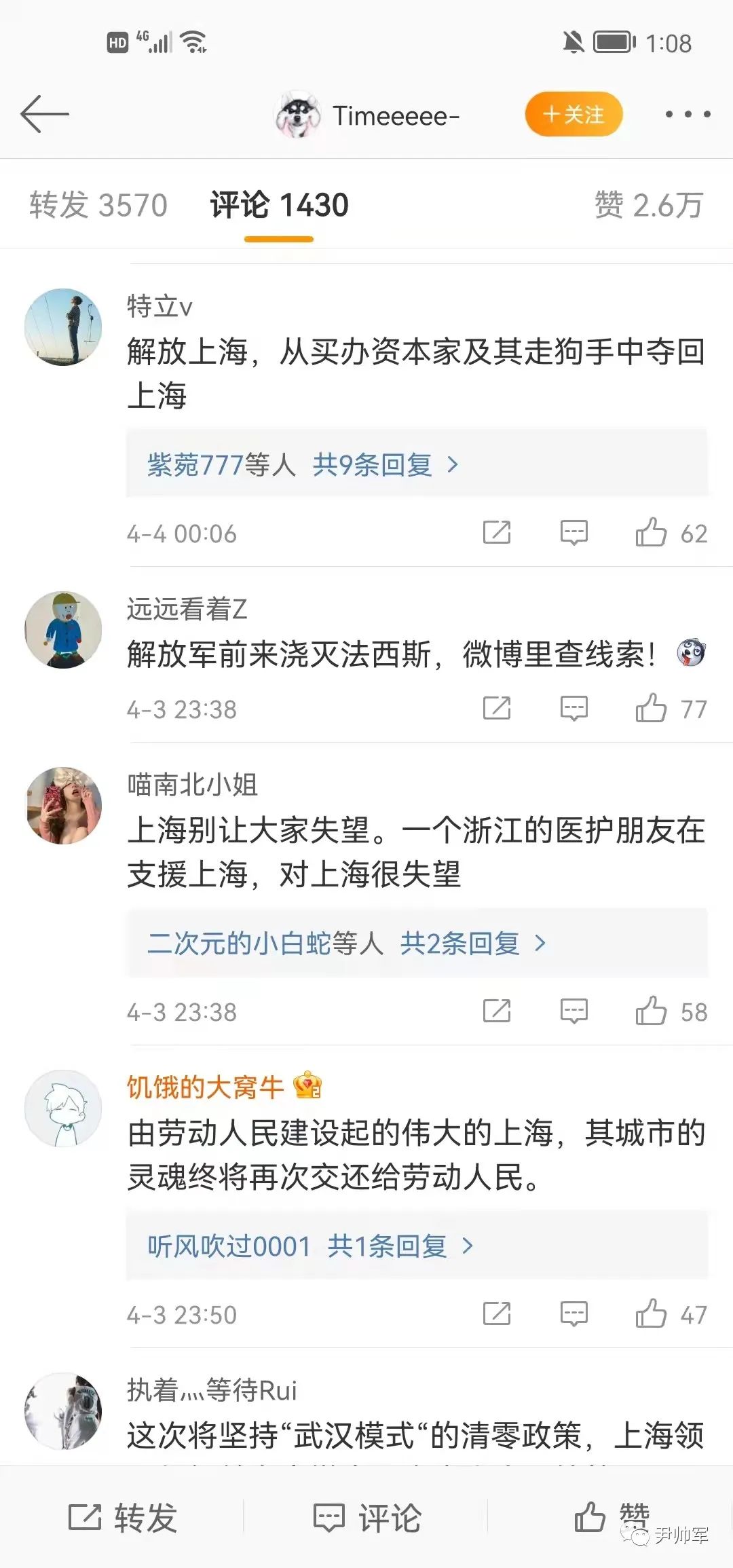
Task: Reply to 远远看着Z's comment
Action: point(574,709)
